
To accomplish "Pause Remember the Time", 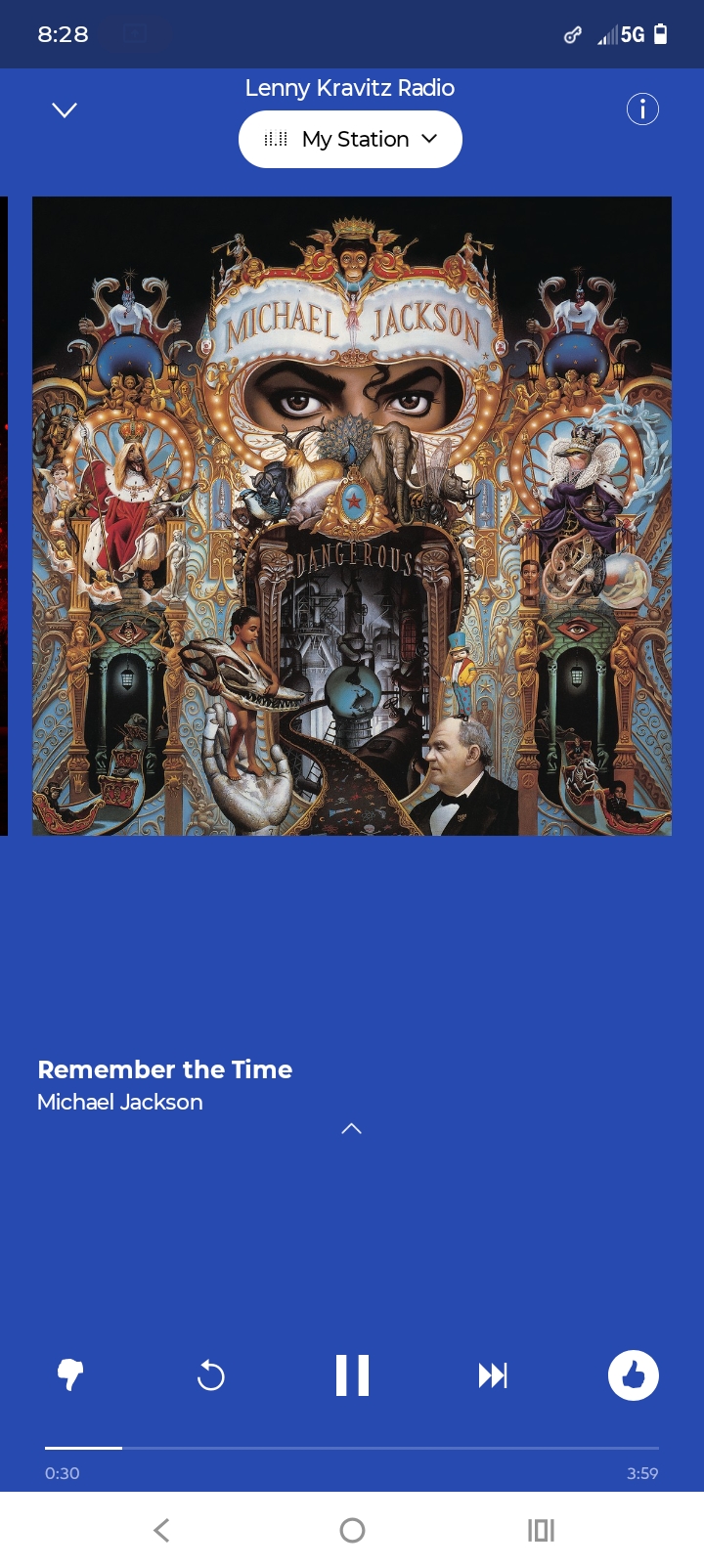I will click(x=352, y=1375).
